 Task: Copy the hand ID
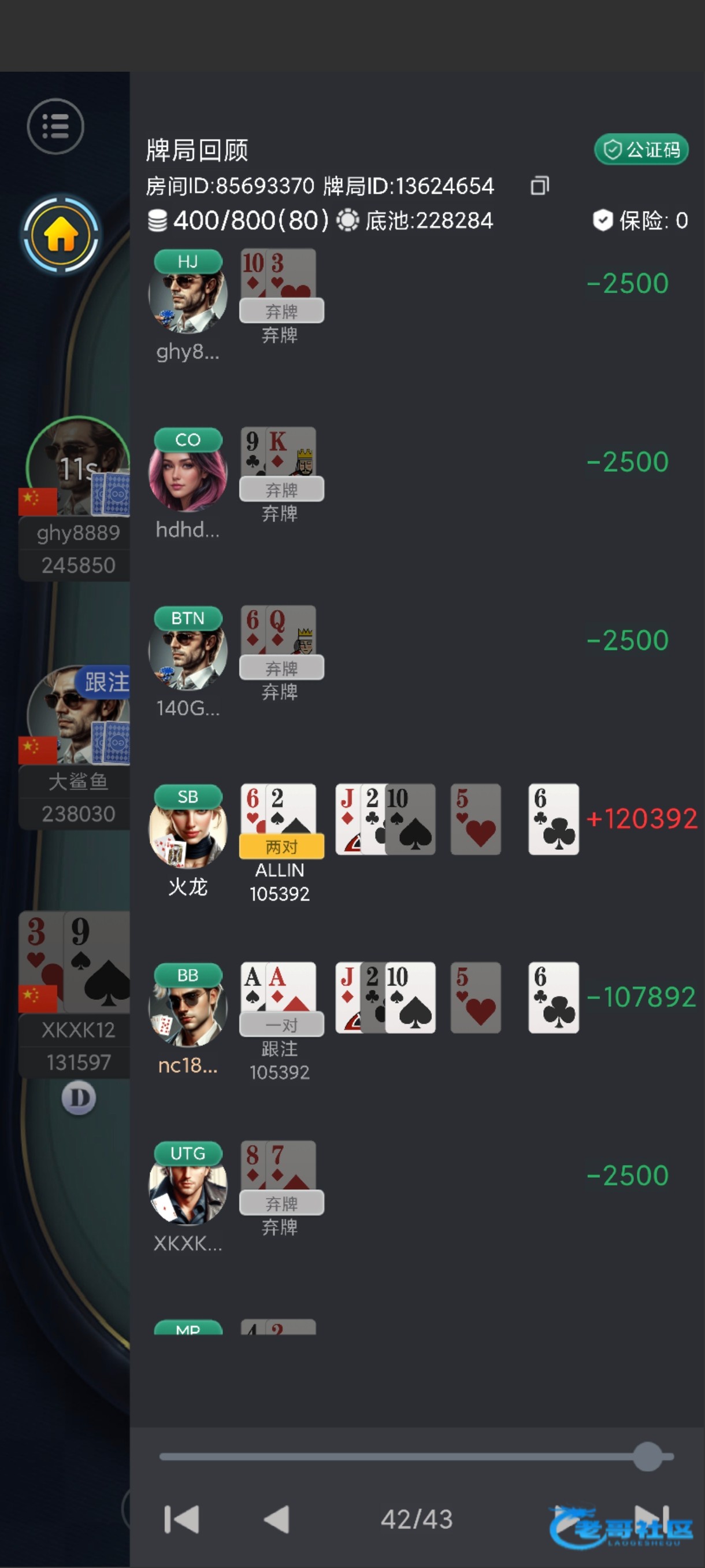[540, 186]
